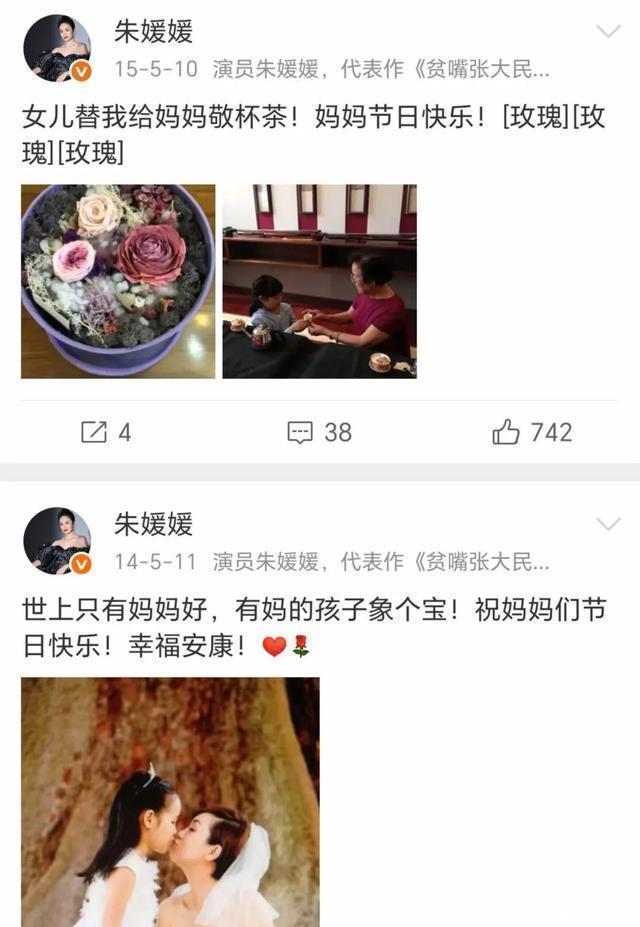Like the post with 742 likes
This screenshot has width=640, height=927.
[x=532, y=432]
